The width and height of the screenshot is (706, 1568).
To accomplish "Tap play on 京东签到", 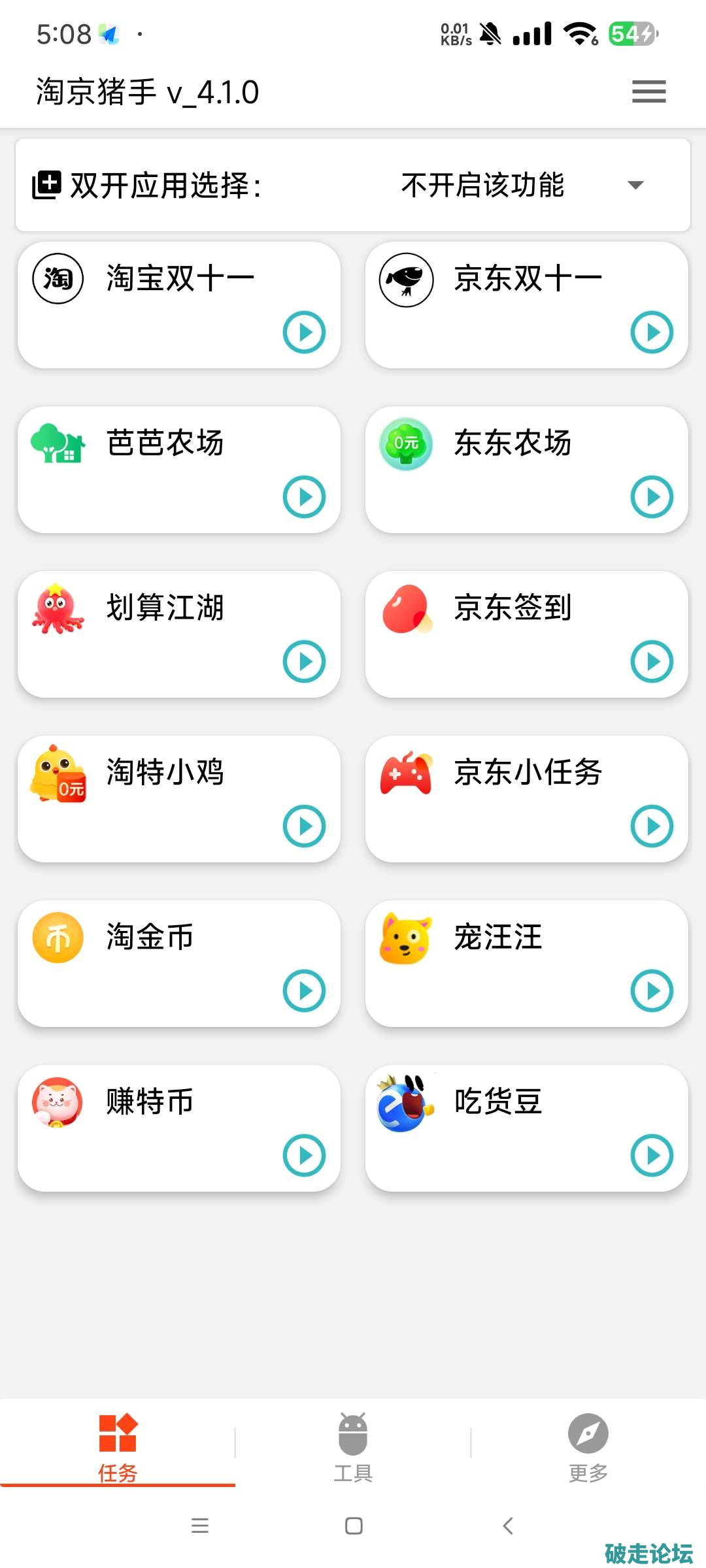I will click(x=652, y=662).
